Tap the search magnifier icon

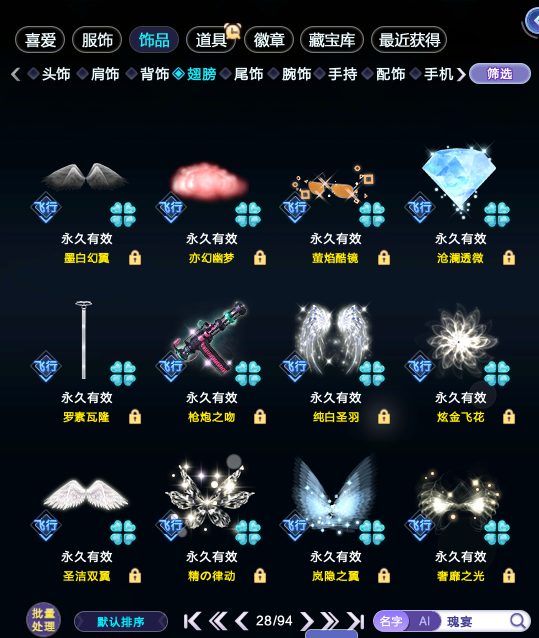517,621
